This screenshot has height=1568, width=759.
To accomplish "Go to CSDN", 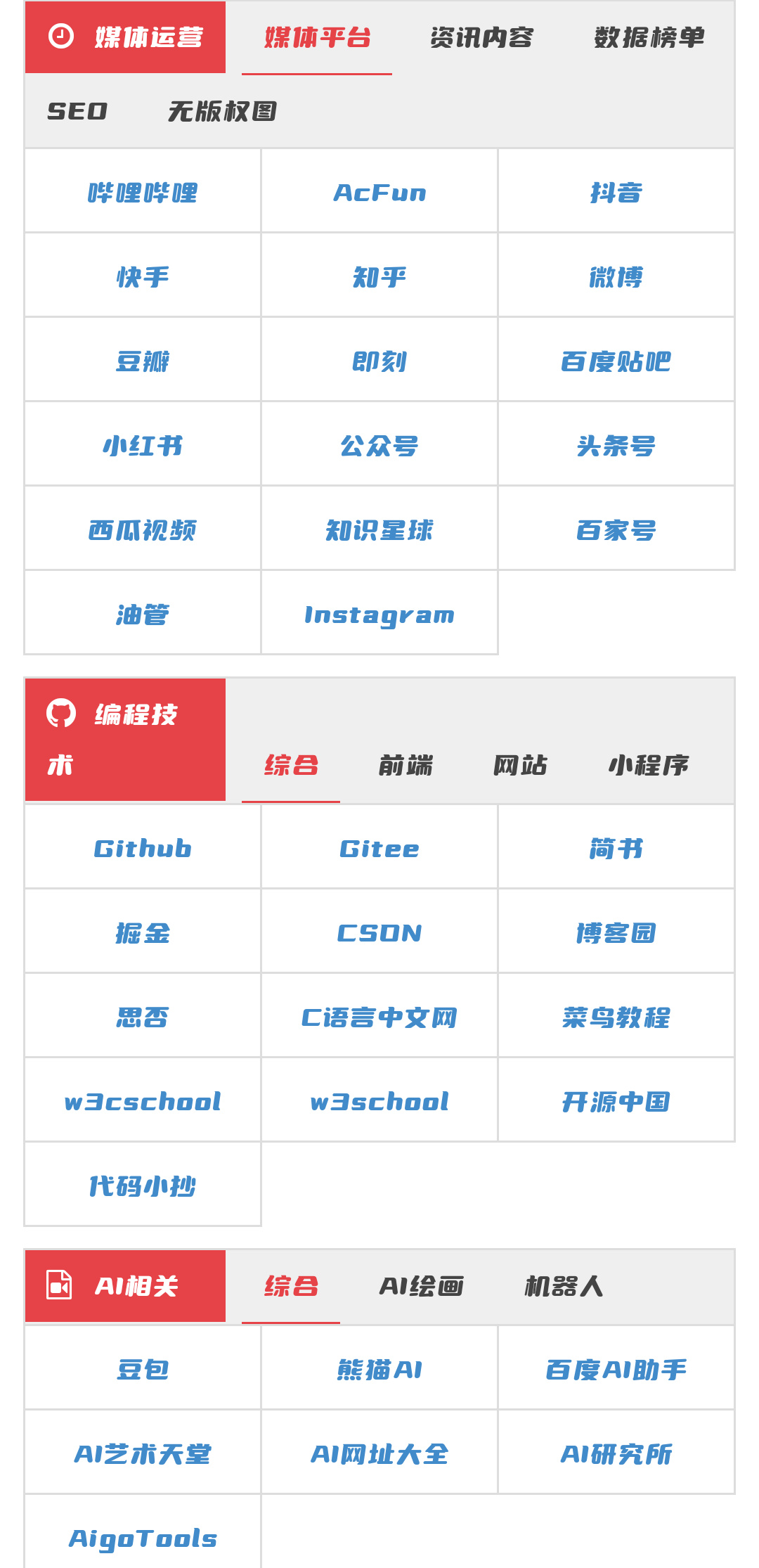I will (379, 933).
